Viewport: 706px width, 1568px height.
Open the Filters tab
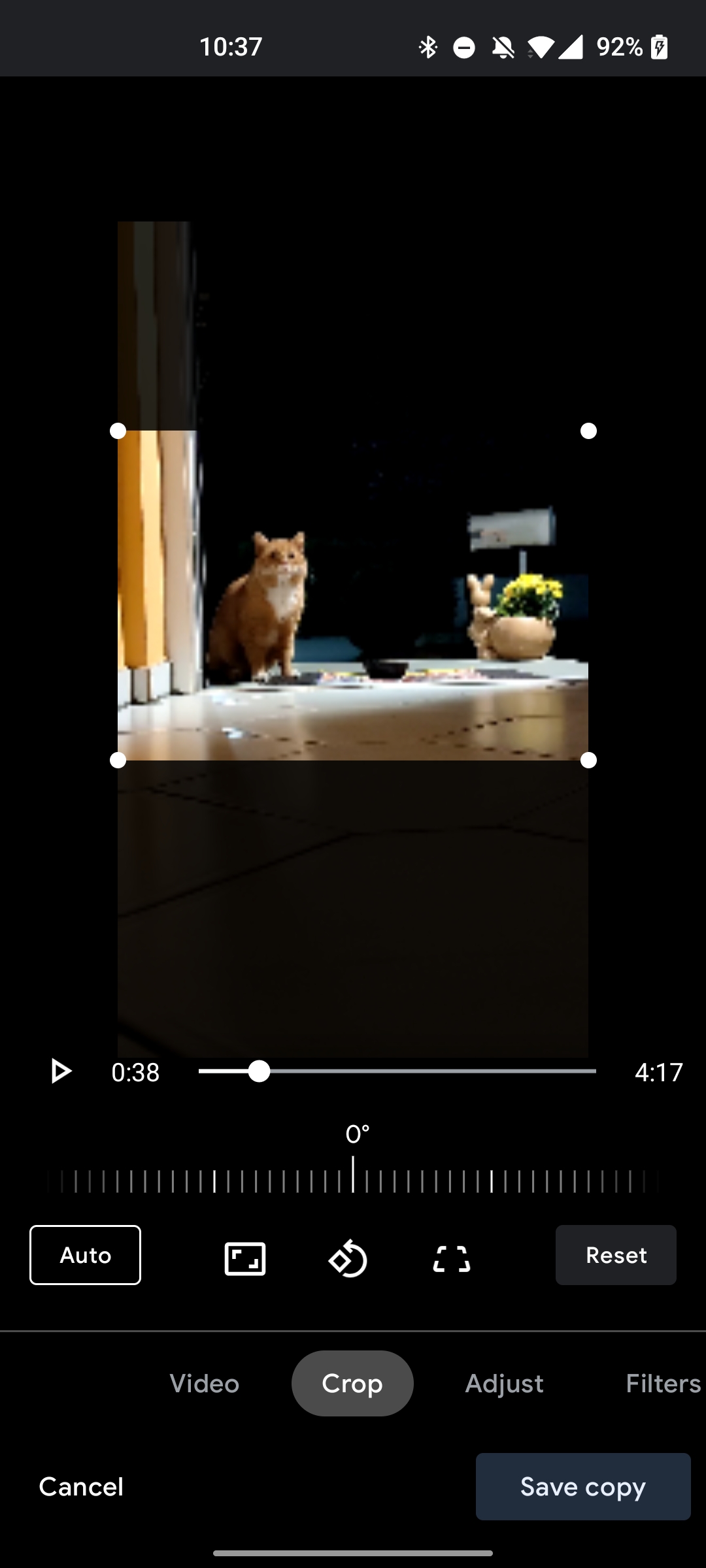[x=663, y=1383]
